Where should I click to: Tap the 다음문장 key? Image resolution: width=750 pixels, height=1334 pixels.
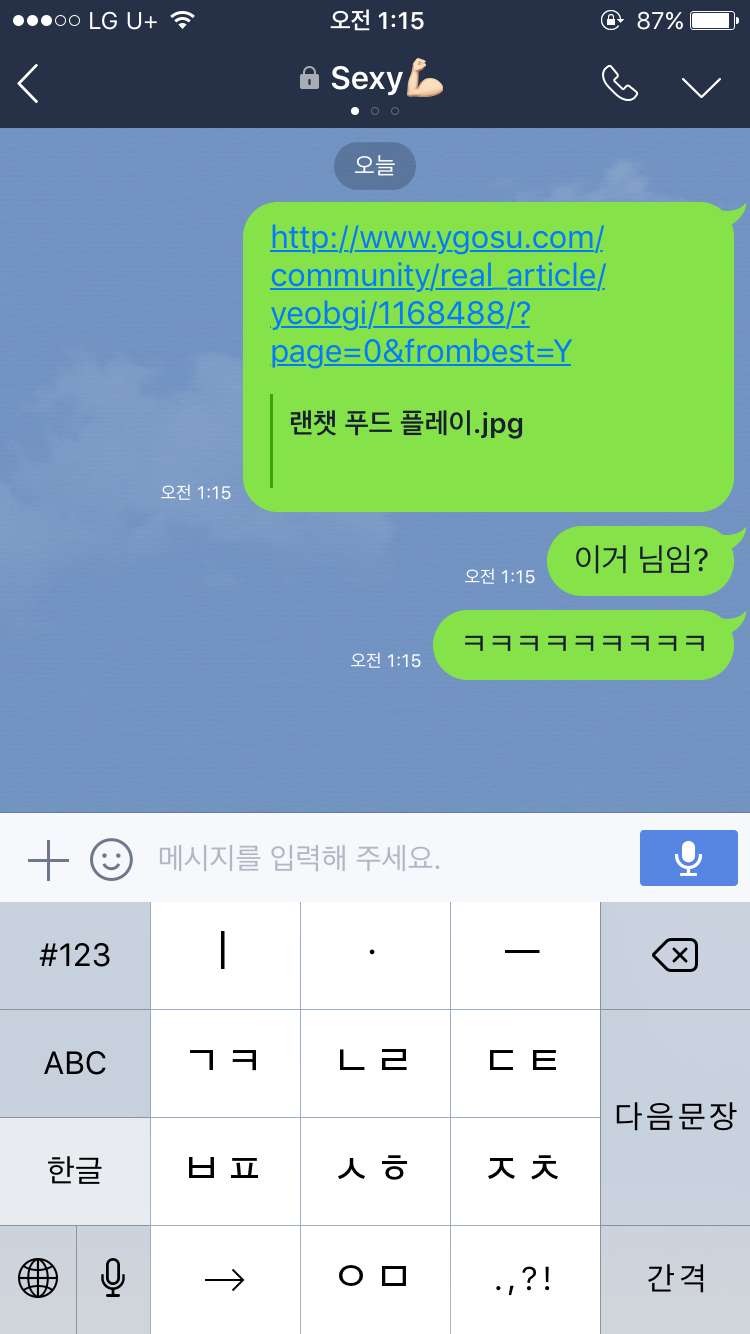(675, 1117)
